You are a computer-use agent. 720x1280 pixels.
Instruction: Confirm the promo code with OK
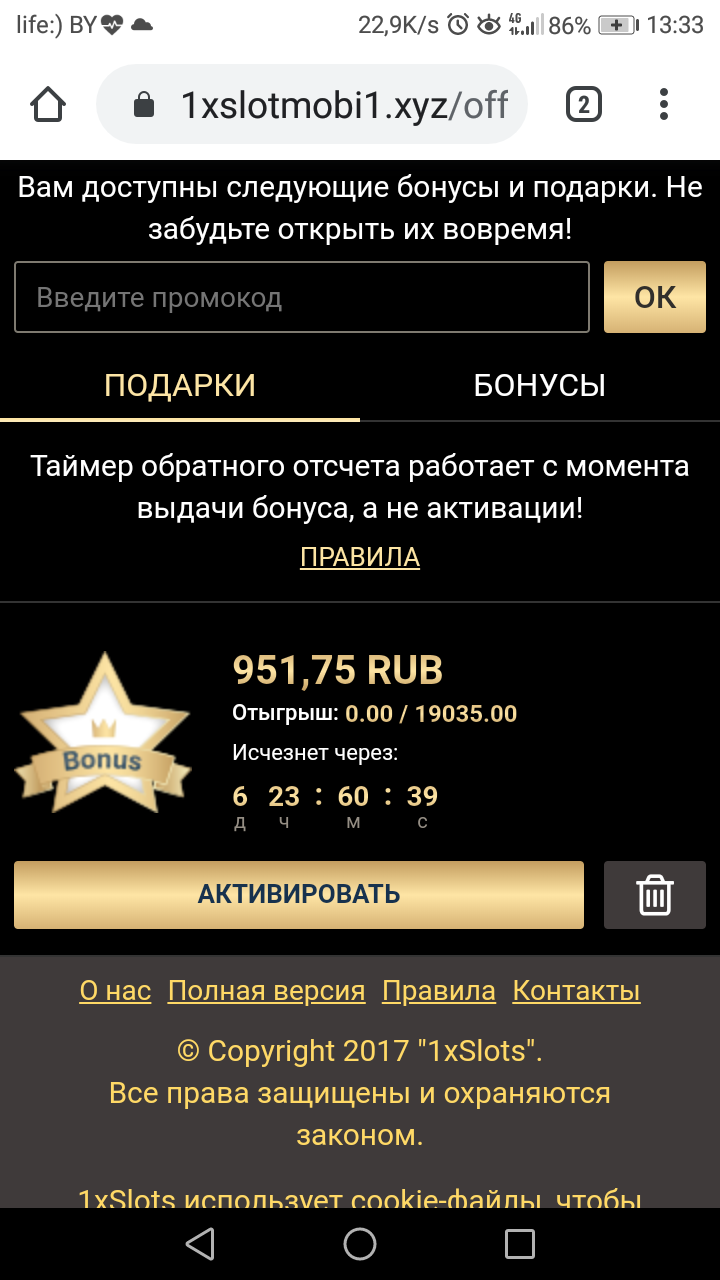click(655, 297)
